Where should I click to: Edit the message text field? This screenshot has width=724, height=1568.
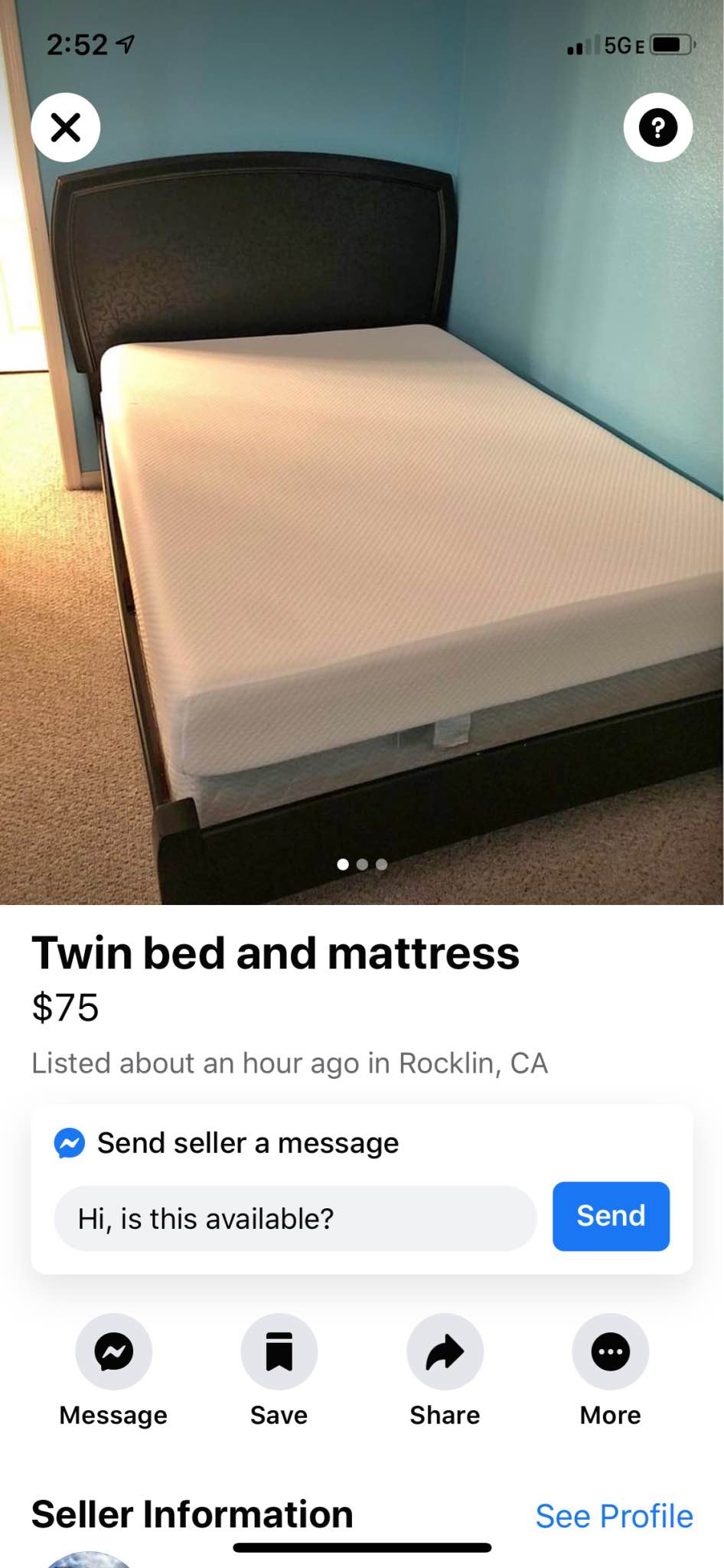point(295,1218)
